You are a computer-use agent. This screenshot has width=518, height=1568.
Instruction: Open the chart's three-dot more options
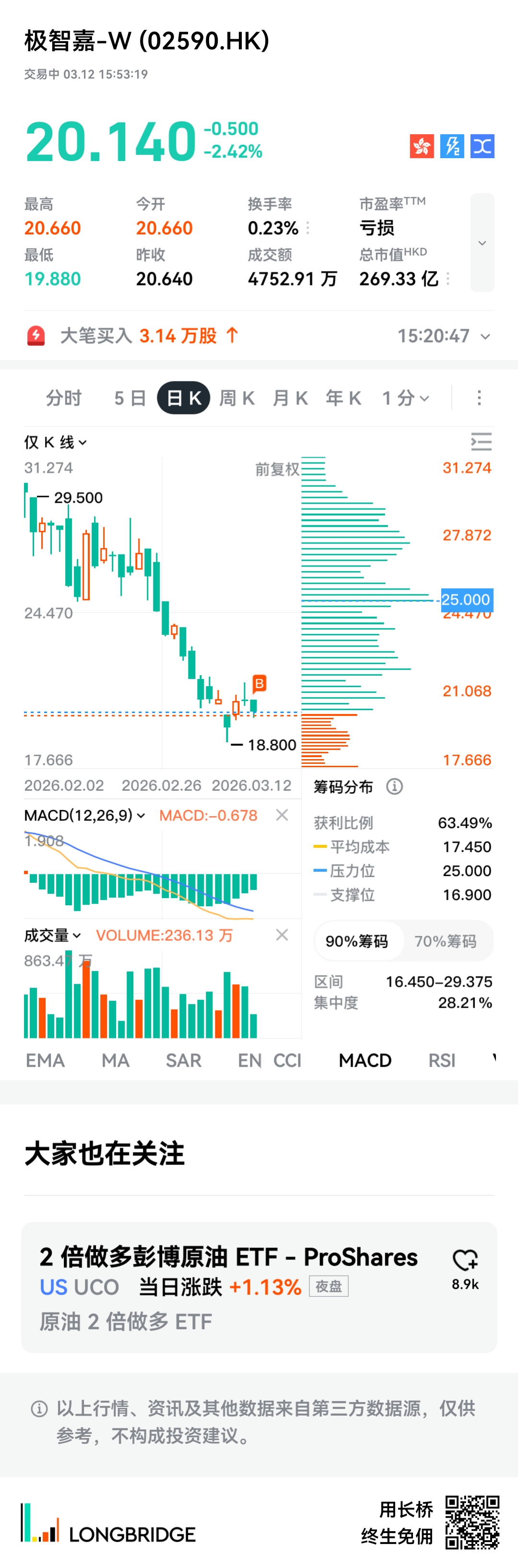pos(479,398)
